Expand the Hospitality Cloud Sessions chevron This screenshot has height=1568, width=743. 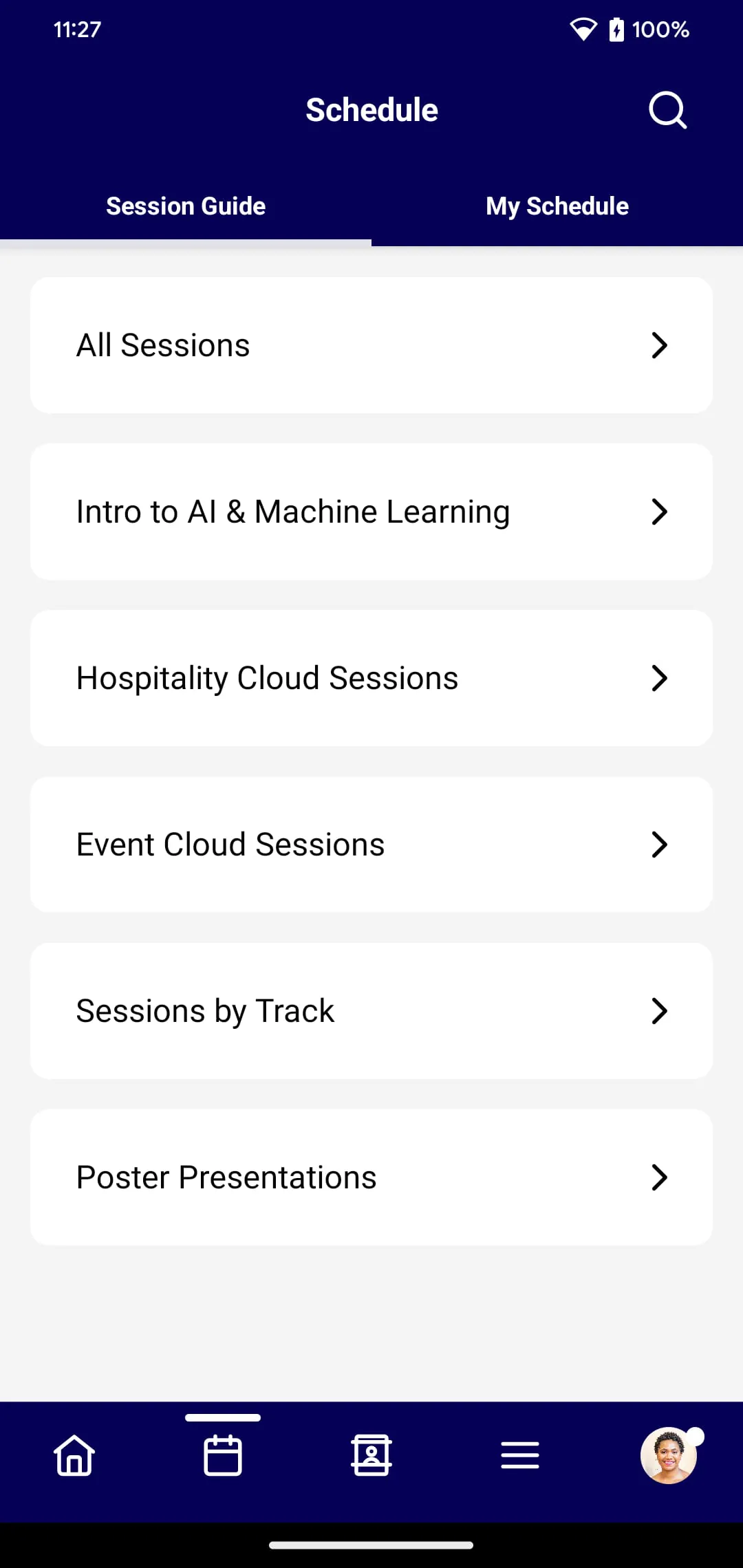point(659,678)
